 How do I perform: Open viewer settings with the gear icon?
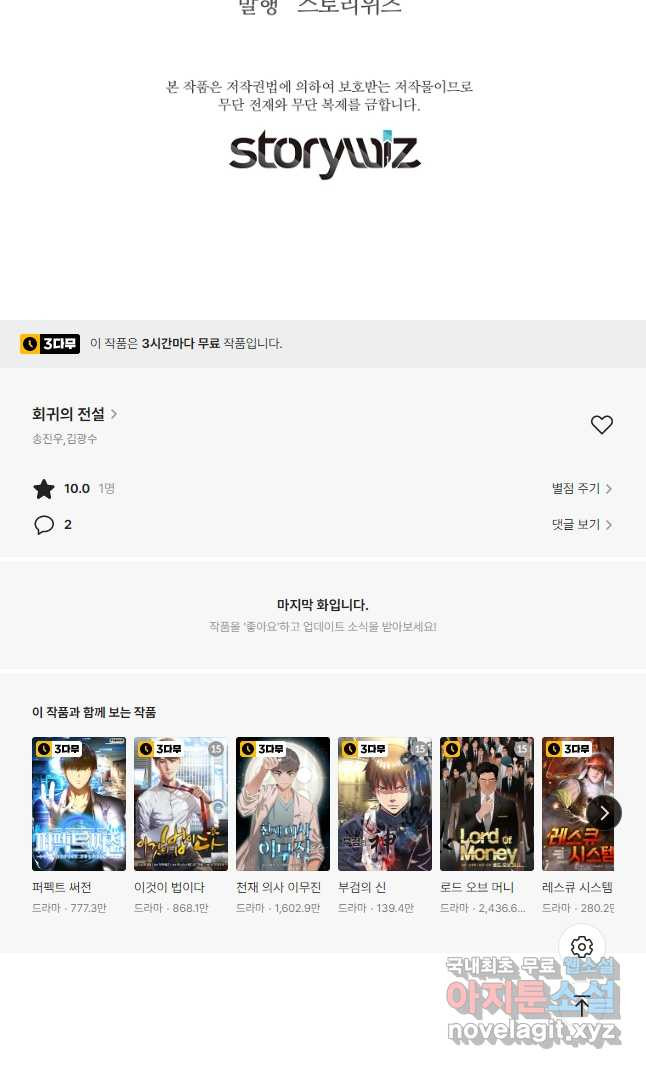click(582, 947)
